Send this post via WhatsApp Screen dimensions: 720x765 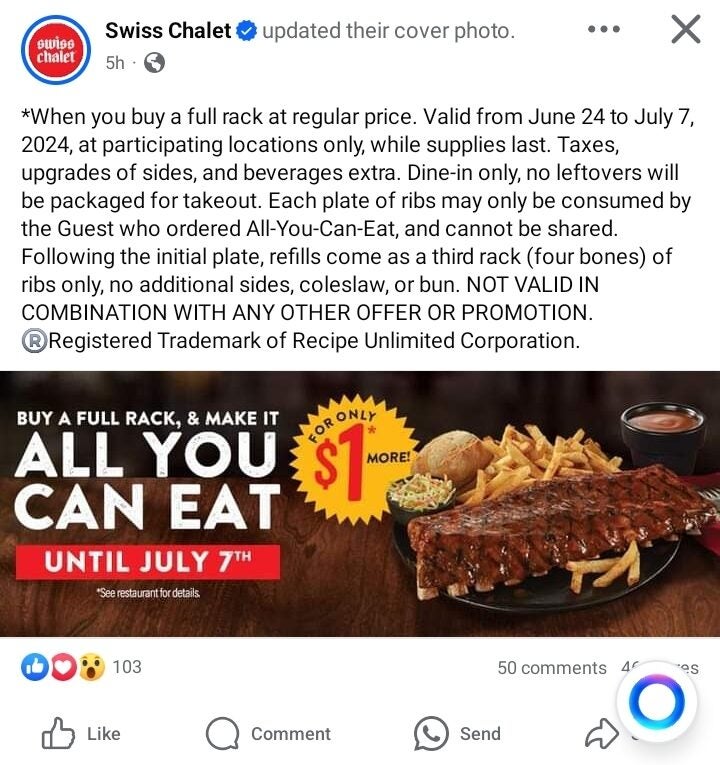point(458,734)
